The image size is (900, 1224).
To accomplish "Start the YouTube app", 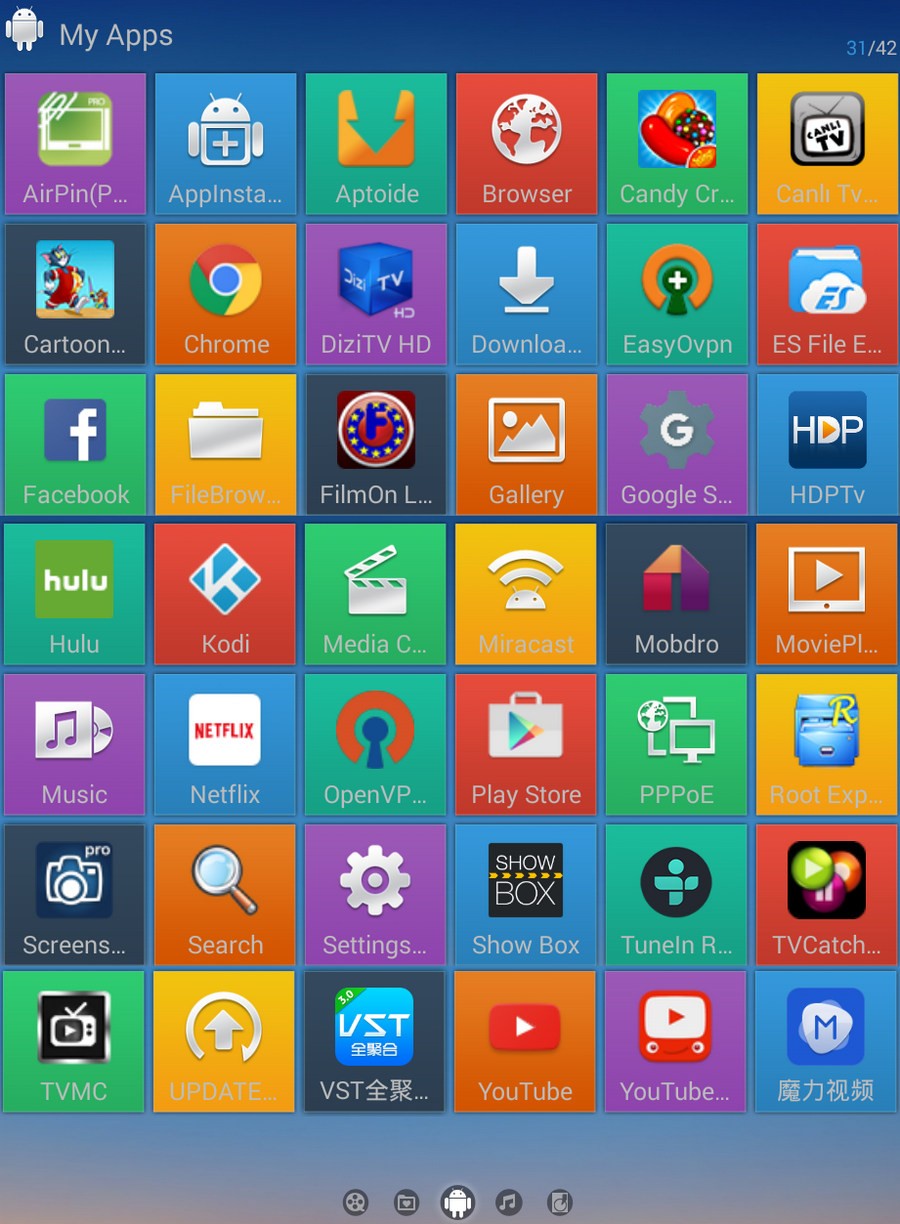I will [526, 1042].
